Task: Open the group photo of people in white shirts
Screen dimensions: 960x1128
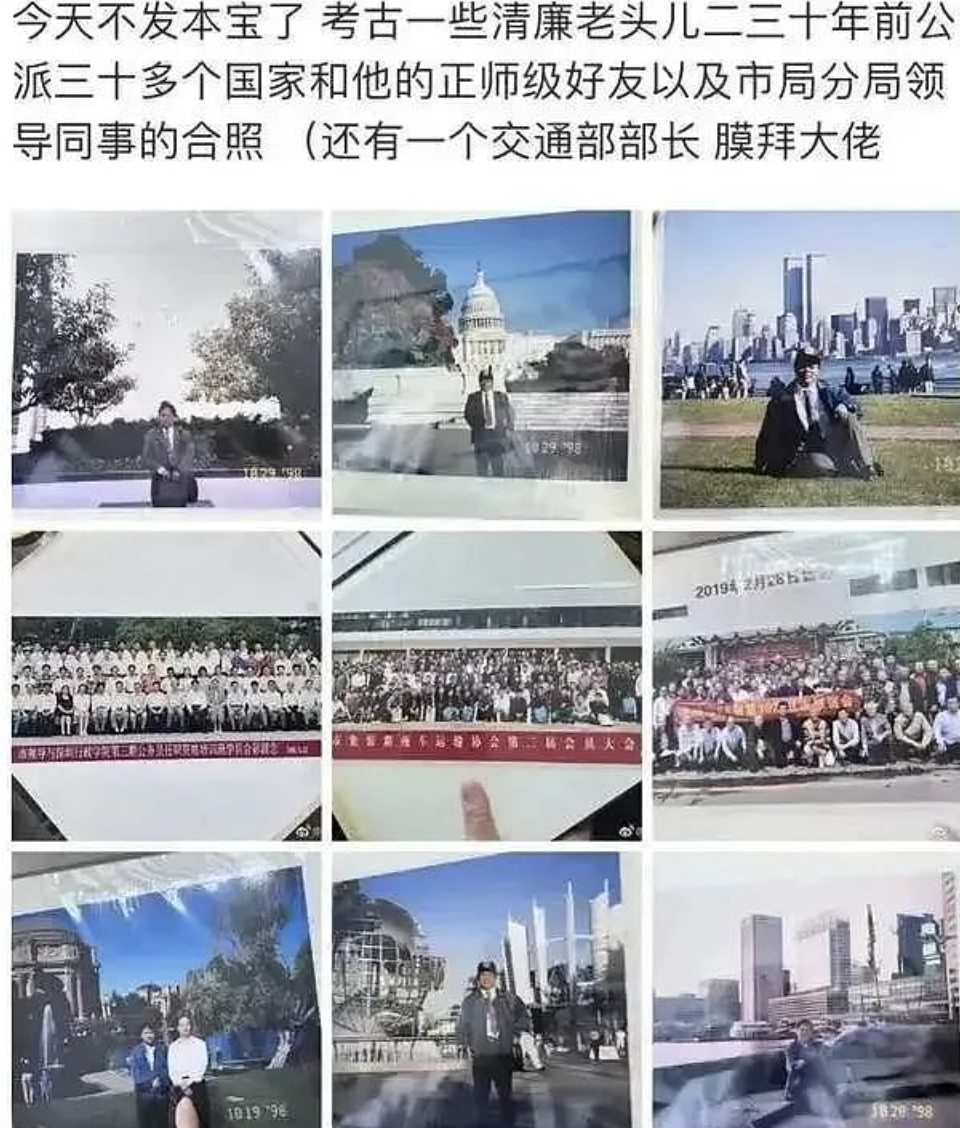Action: coord(166,685)
